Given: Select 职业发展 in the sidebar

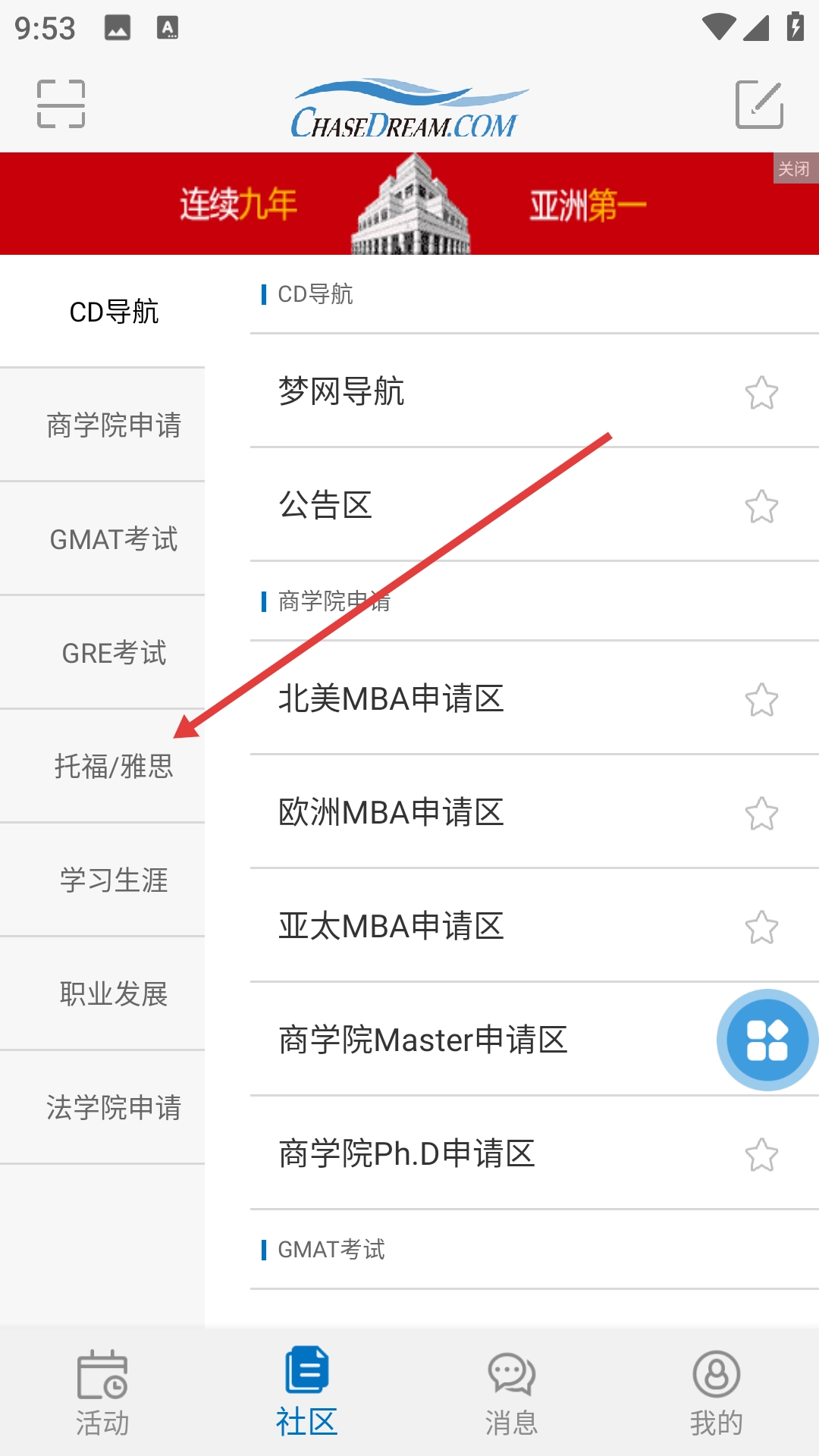Looking at the screenshot, I should [114, 994].
